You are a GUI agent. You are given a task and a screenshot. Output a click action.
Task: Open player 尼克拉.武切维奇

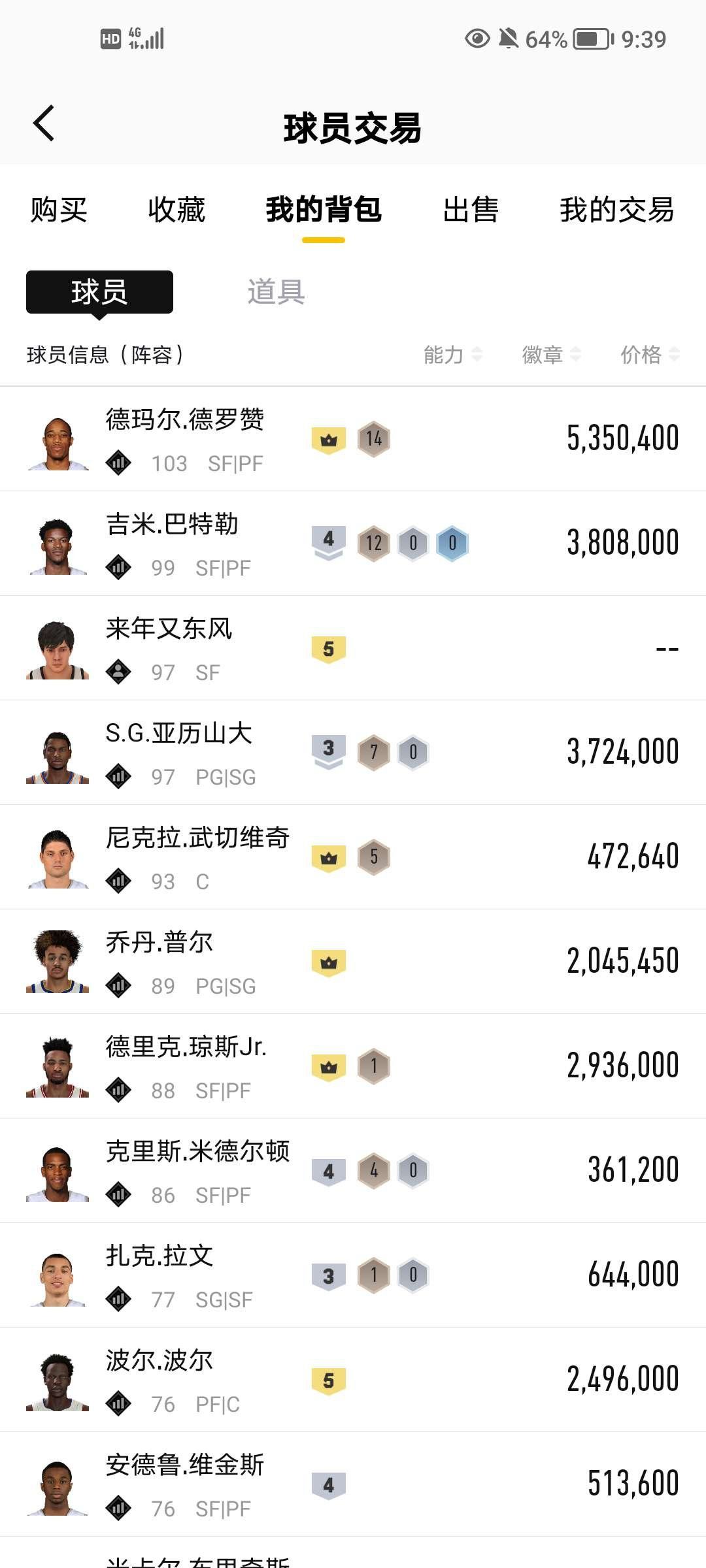tap(197, 838)
